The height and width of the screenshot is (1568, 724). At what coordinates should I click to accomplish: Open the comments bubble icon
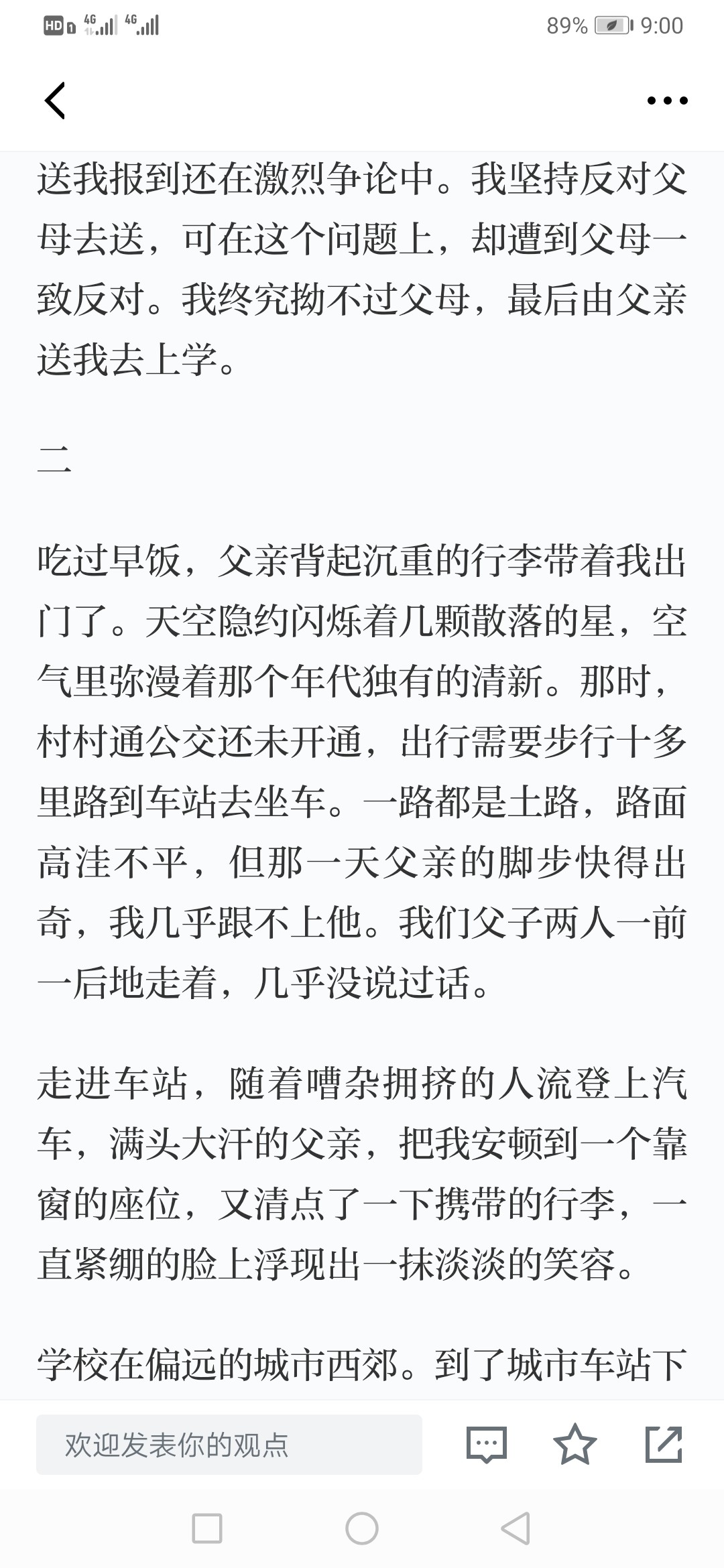tap(487, 1445)
